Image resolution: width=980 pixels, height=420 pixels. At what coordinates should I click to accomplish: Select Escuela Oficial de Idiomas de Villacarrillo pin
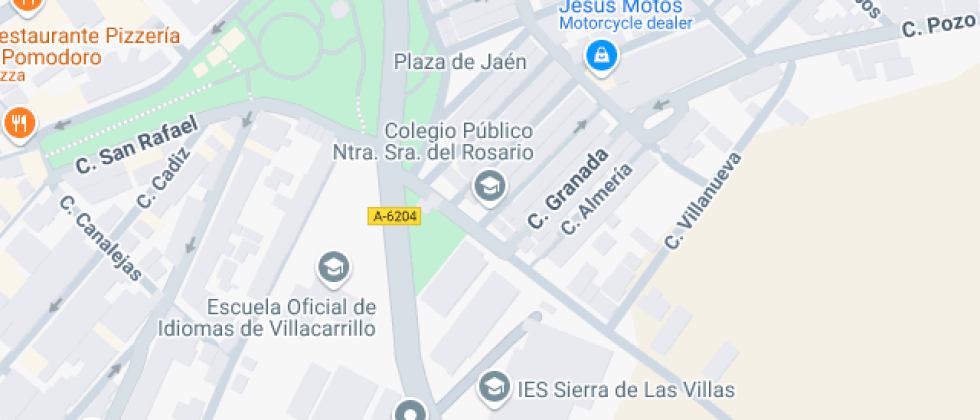[x=333, y=268]
